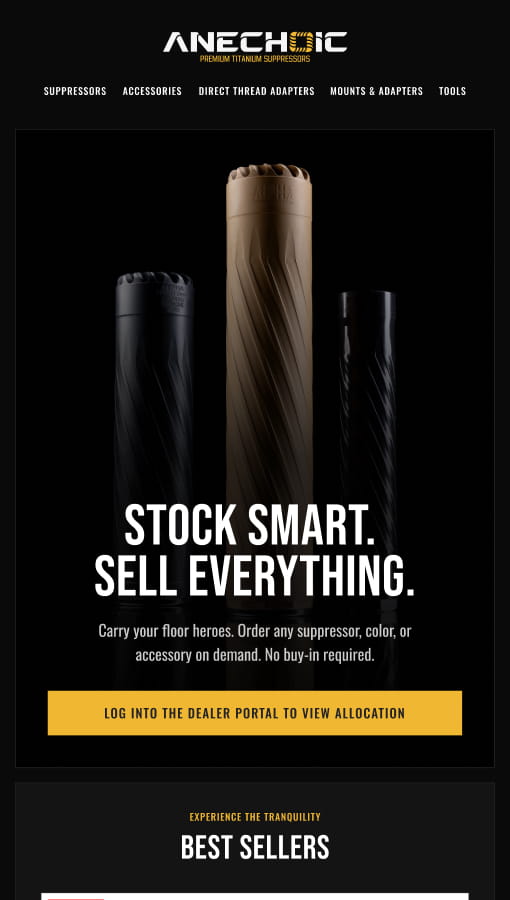
Task: Select Direct Thread Adapters in navigation
Action: point(256,91)
